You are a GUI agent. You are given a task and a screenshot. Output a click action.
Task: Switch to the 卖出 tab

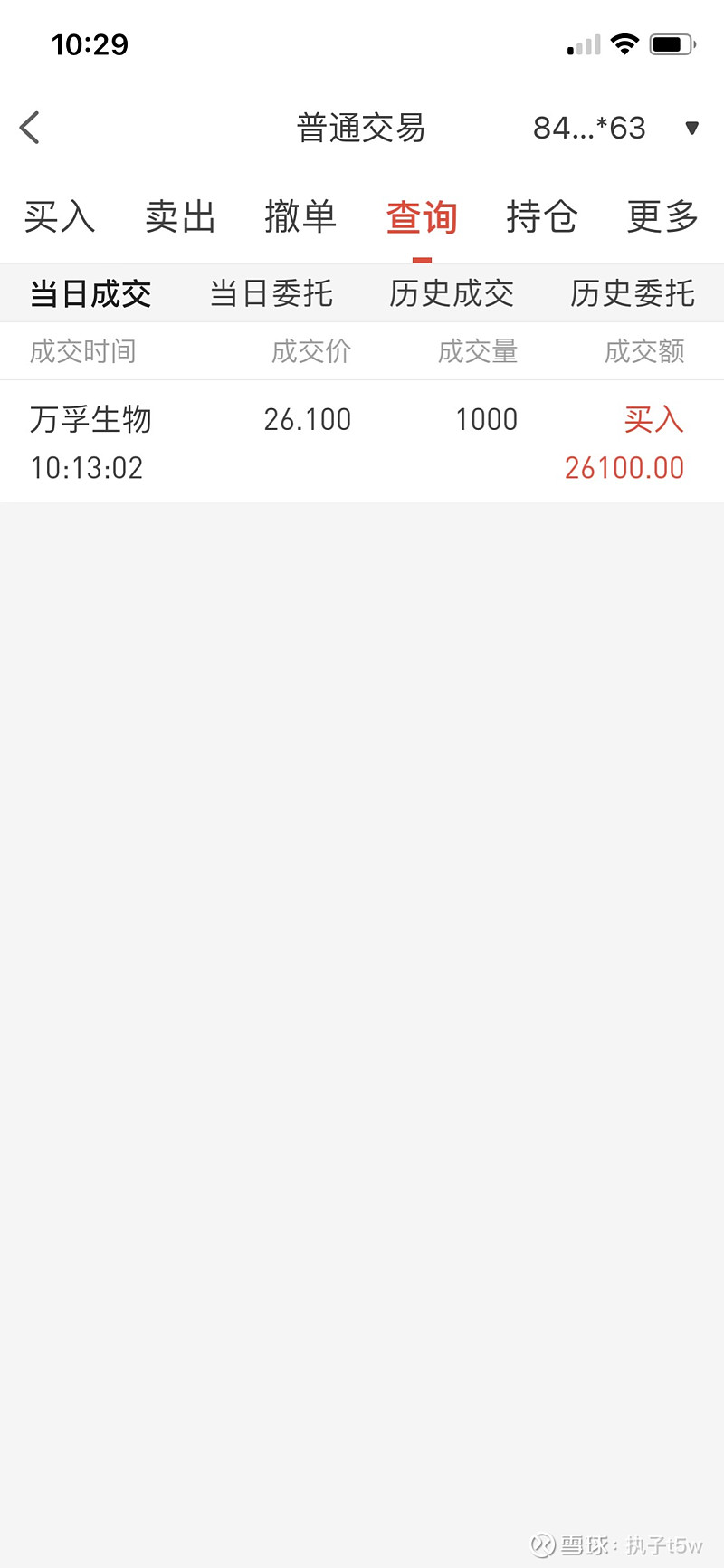point(180,217)
